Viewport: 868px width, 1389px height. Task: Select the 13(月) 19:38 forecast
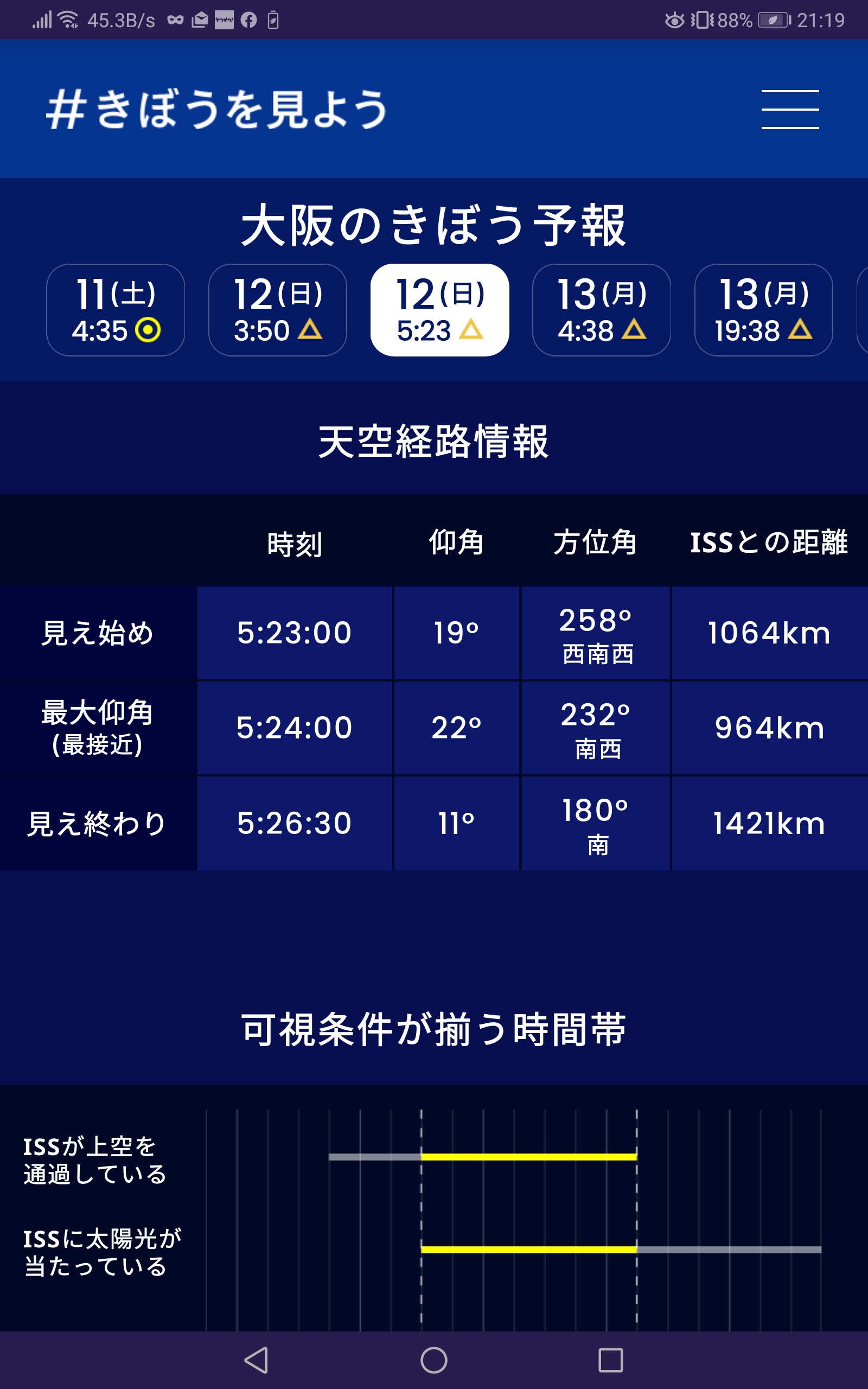pyautogui.click(x=763, y=310)
